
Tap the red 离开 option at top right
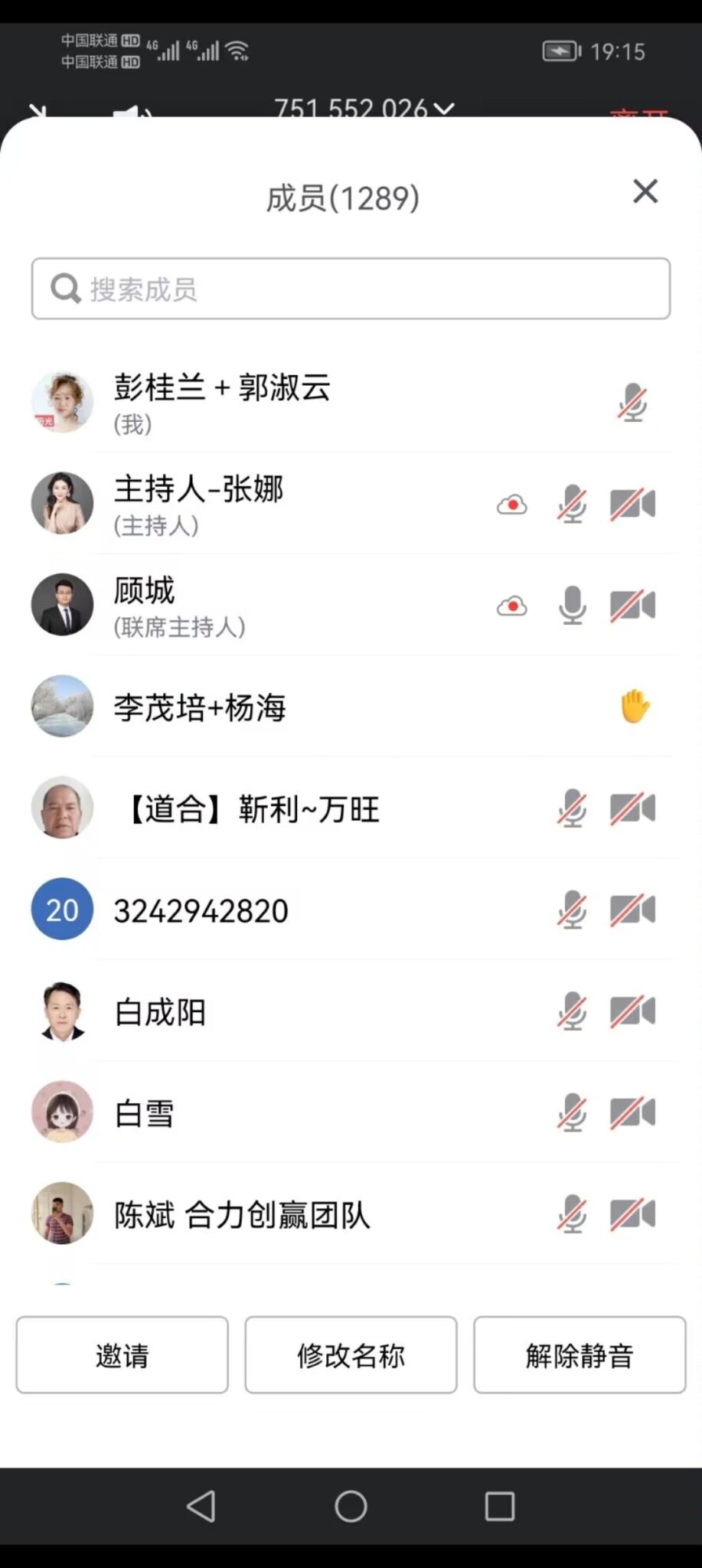click(x=640, y=113)
